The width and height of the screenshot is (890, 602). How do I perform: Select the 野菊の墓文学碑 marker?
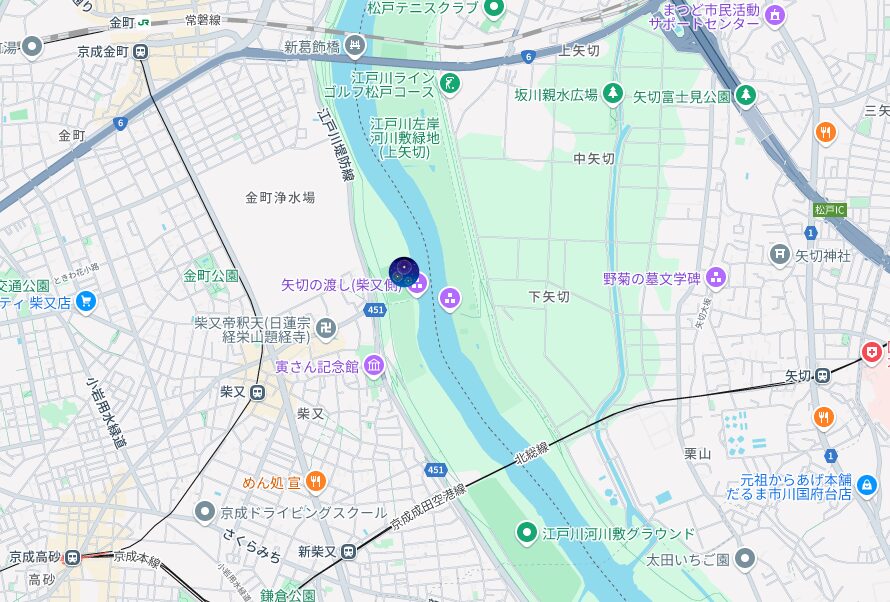coord(715,277)
